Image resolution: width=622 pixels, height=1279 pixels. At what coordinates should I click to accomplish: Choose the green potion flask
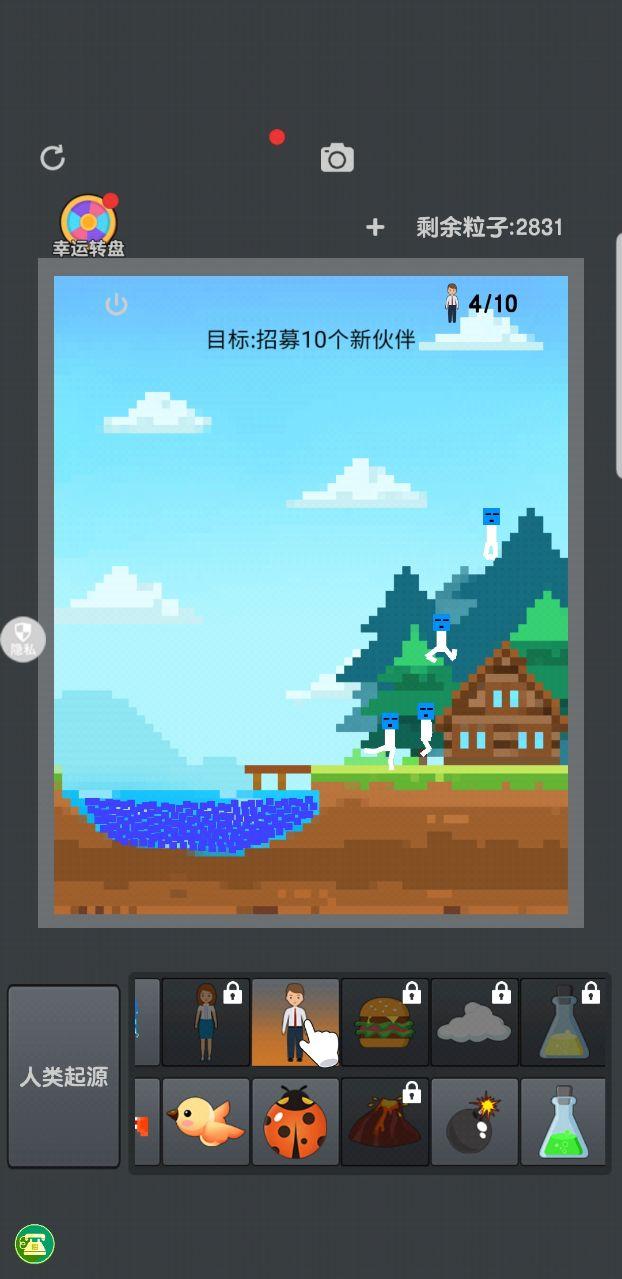[x=563, y=1121]
